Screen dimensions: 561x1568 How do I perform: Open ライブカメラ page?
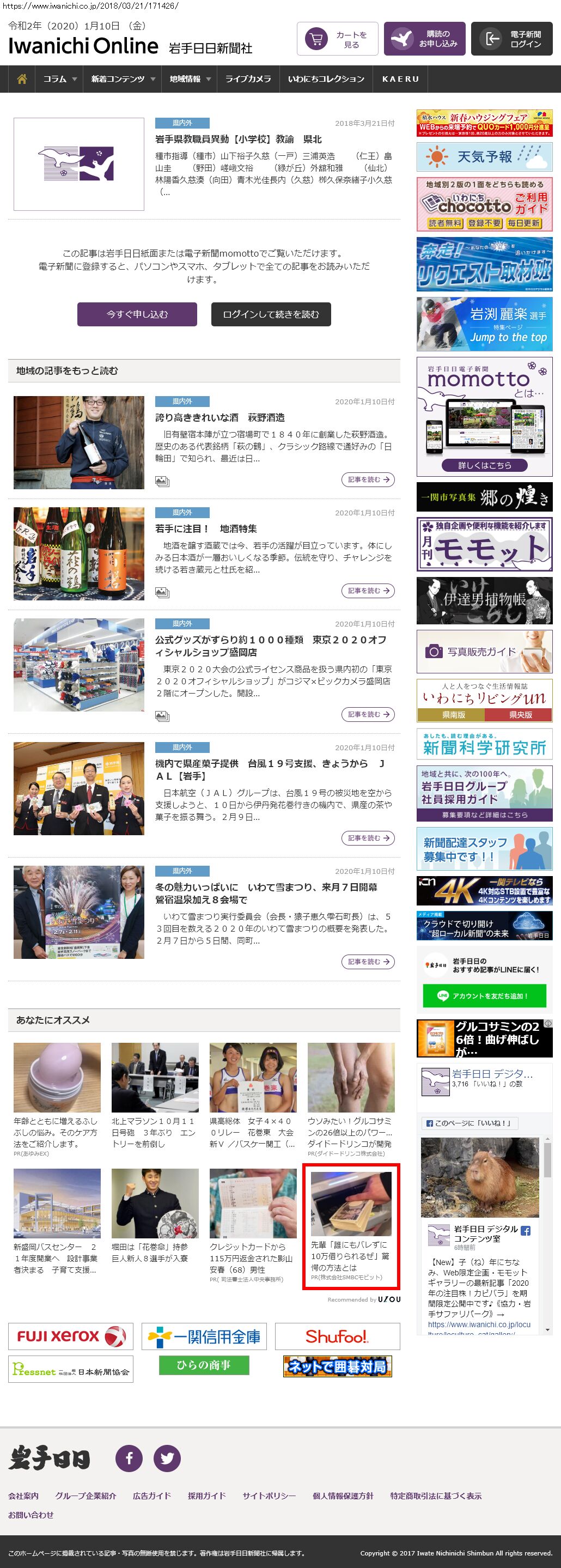click(x=248, y=79)
